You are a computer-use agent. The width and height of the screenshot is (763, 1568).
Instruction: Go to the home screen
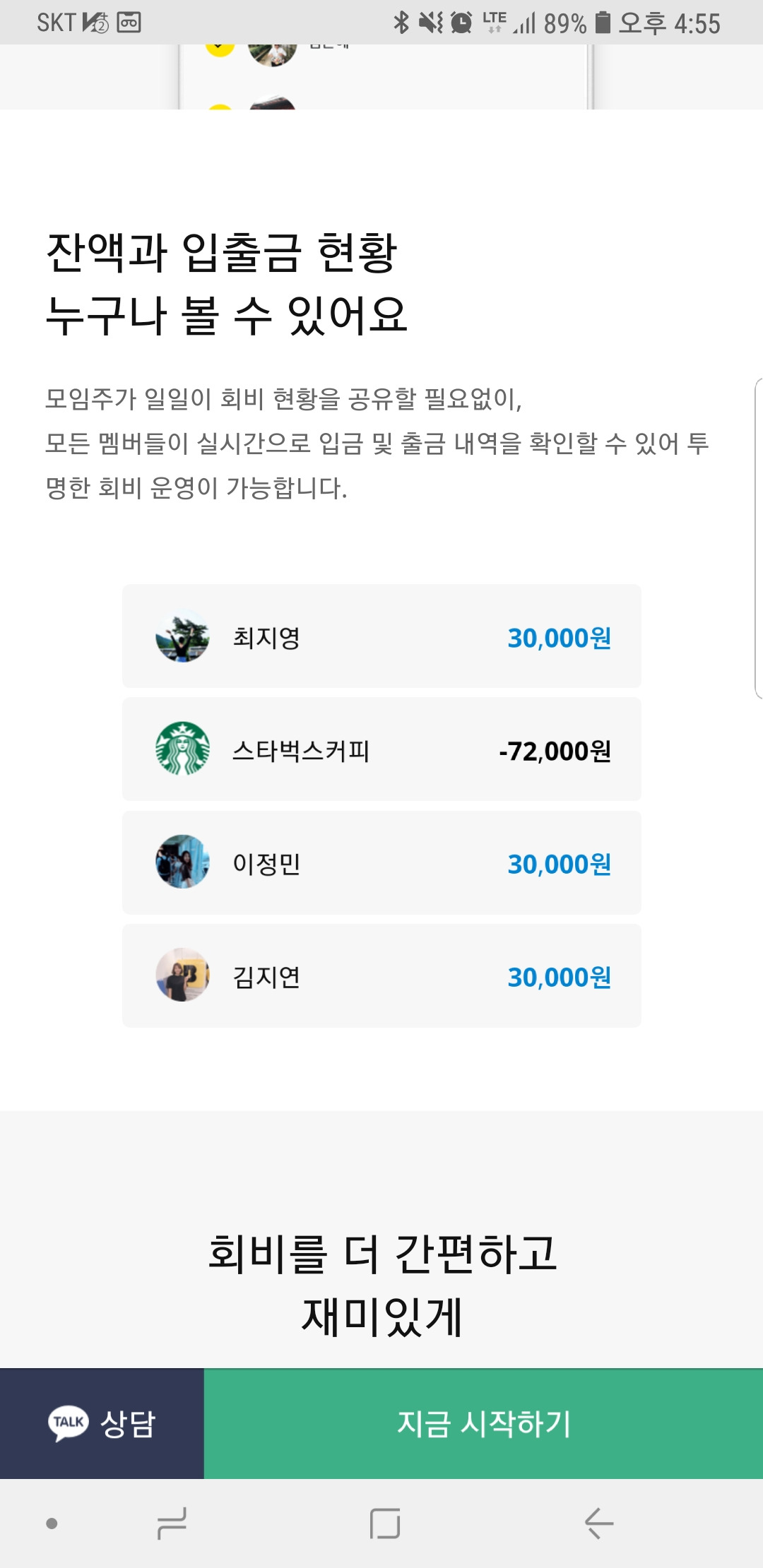pos(385,1524)
